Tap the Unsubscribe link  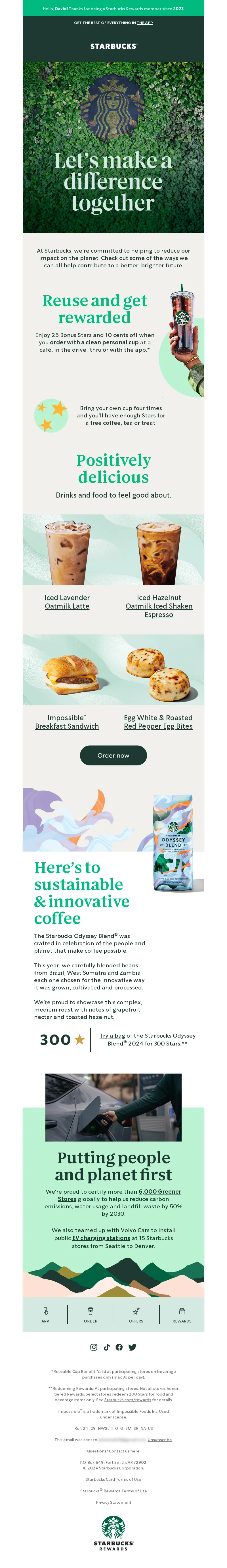coord(159,1439)
